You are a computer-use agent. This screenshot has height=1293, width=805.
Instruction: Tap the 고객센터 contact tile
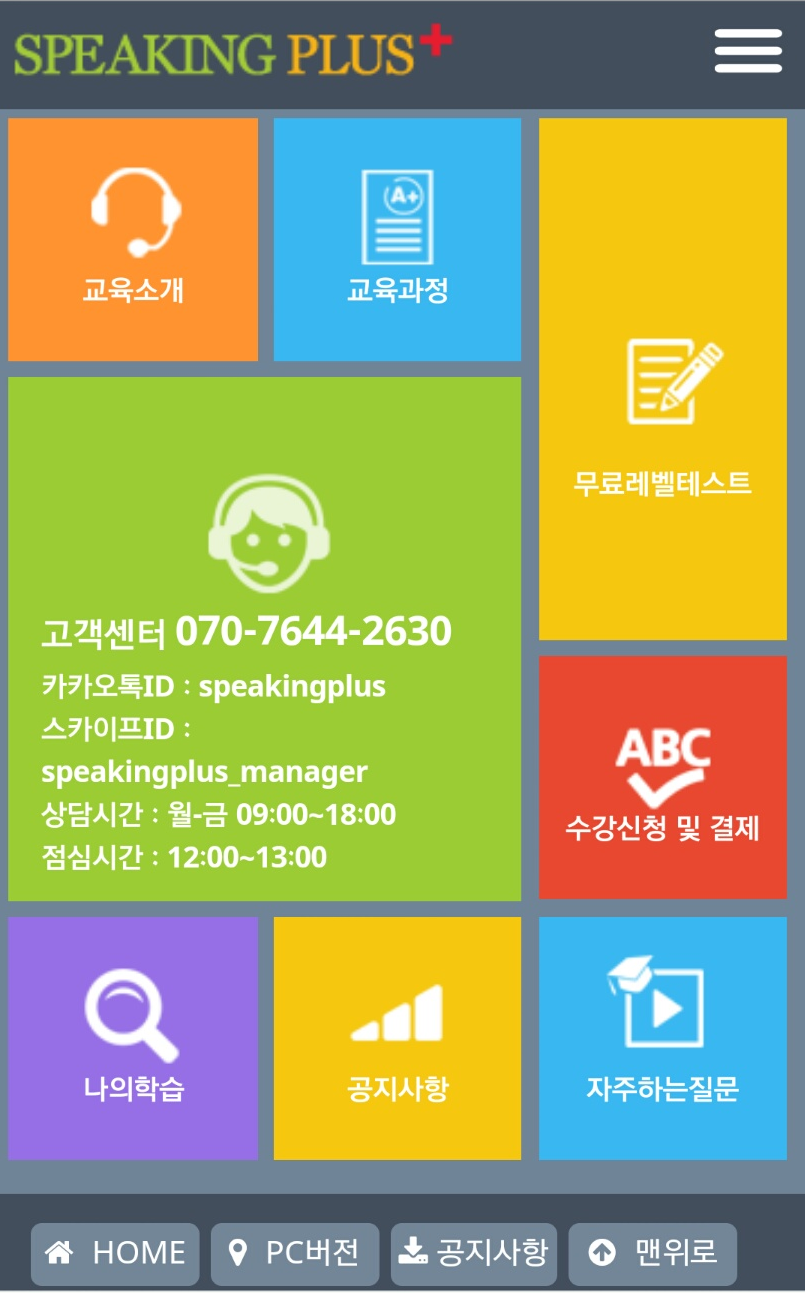tap(264, 638)
